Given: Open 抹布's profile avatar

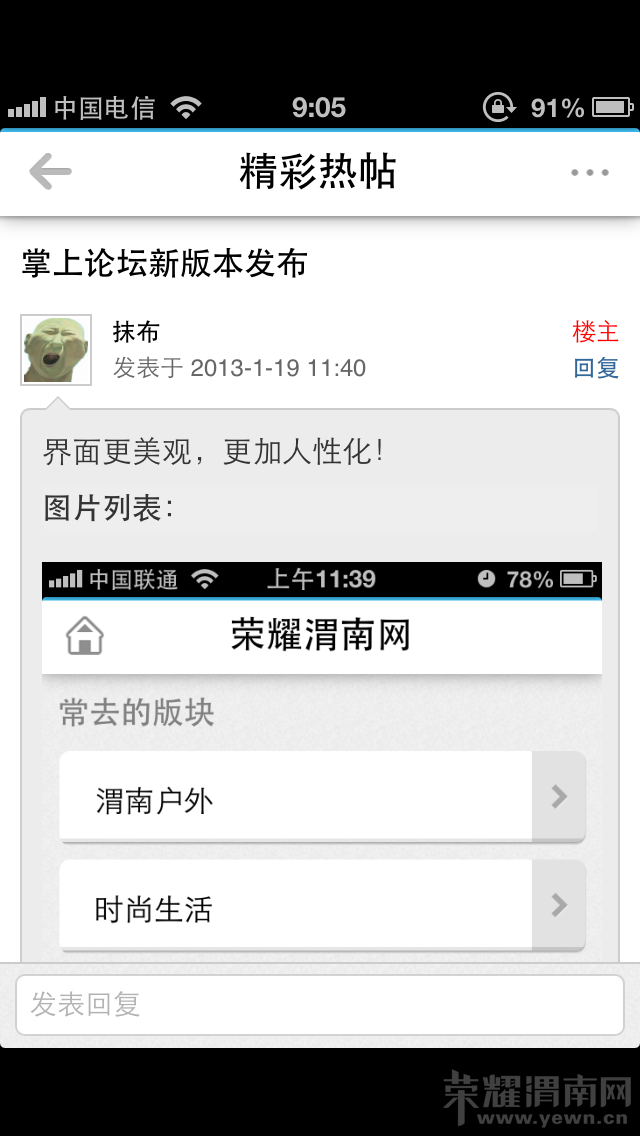Looking at the screenshot, I should click(x=56, y=350).
